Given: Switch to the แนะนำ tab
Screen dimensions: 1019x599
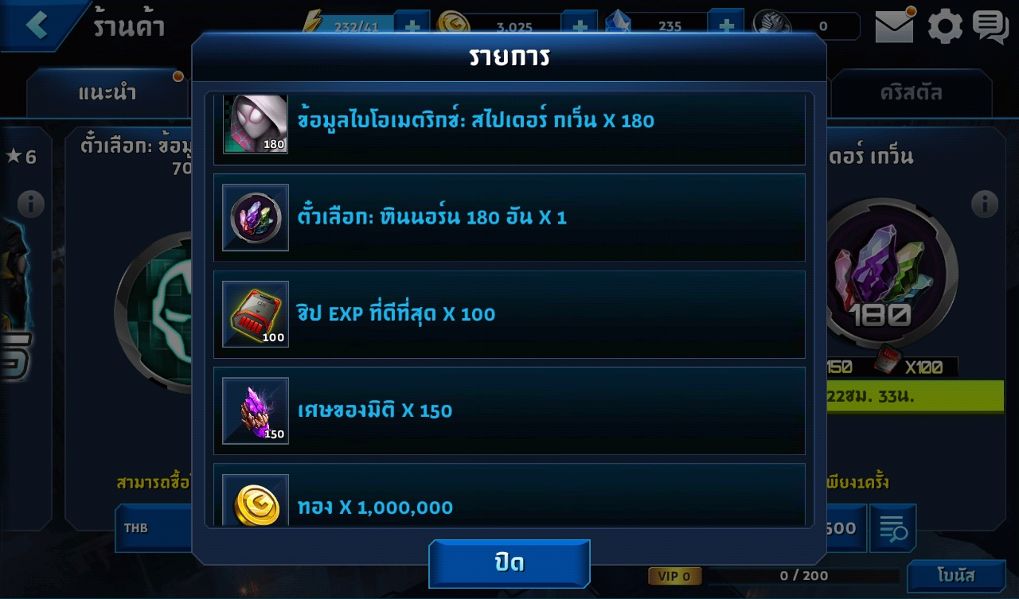Looking at the screenshot, I should click(107, 93).
